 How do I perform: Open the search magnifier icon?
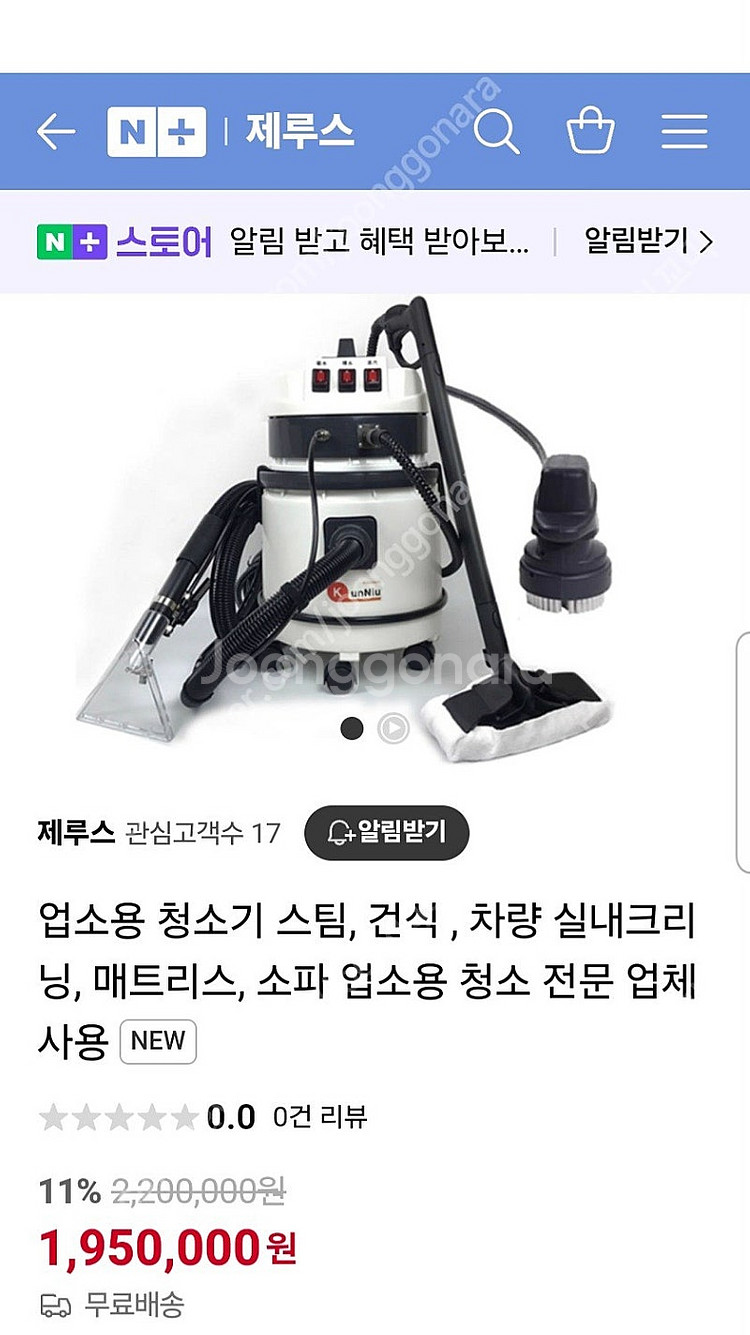click(496, 131)
